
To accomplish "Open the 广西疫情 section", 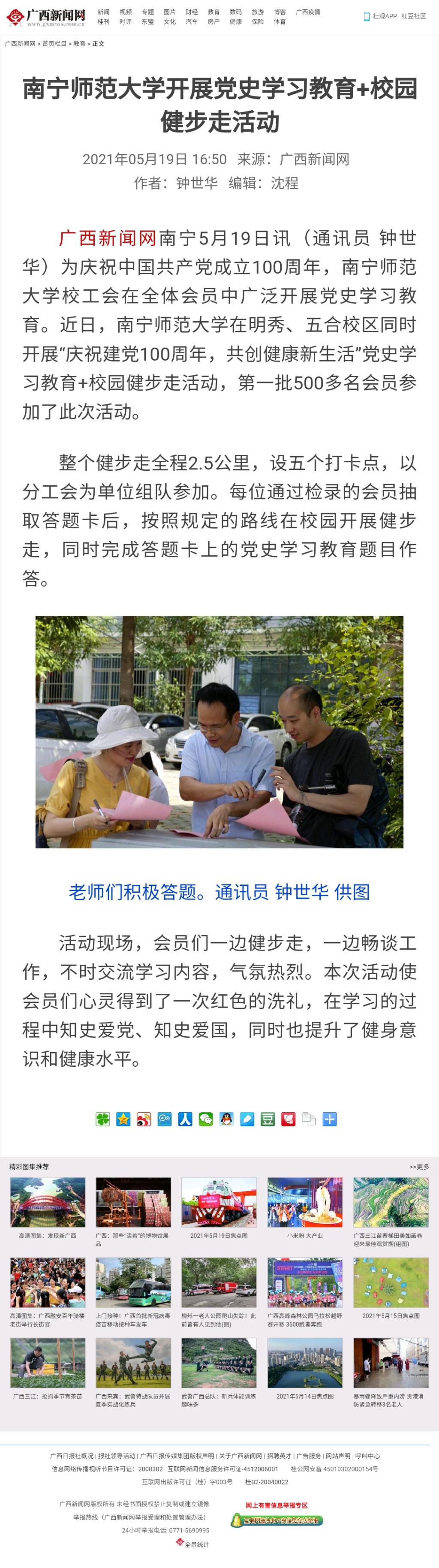I will pos(307,12).
